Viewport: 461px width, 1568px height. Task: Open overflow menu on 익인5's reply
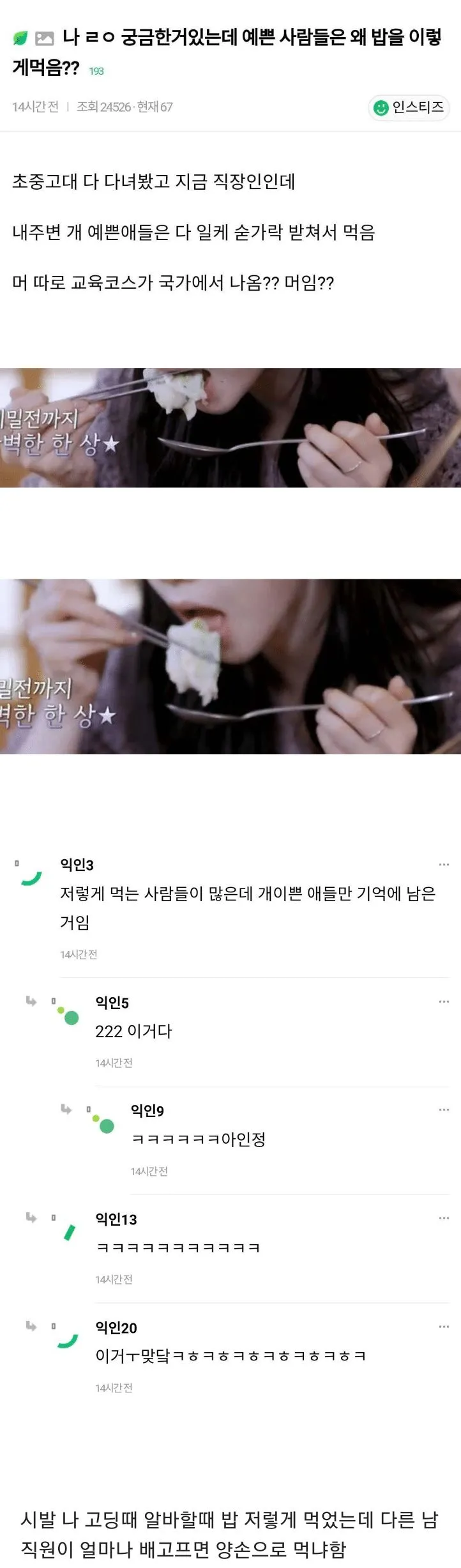coord(444,1002)
